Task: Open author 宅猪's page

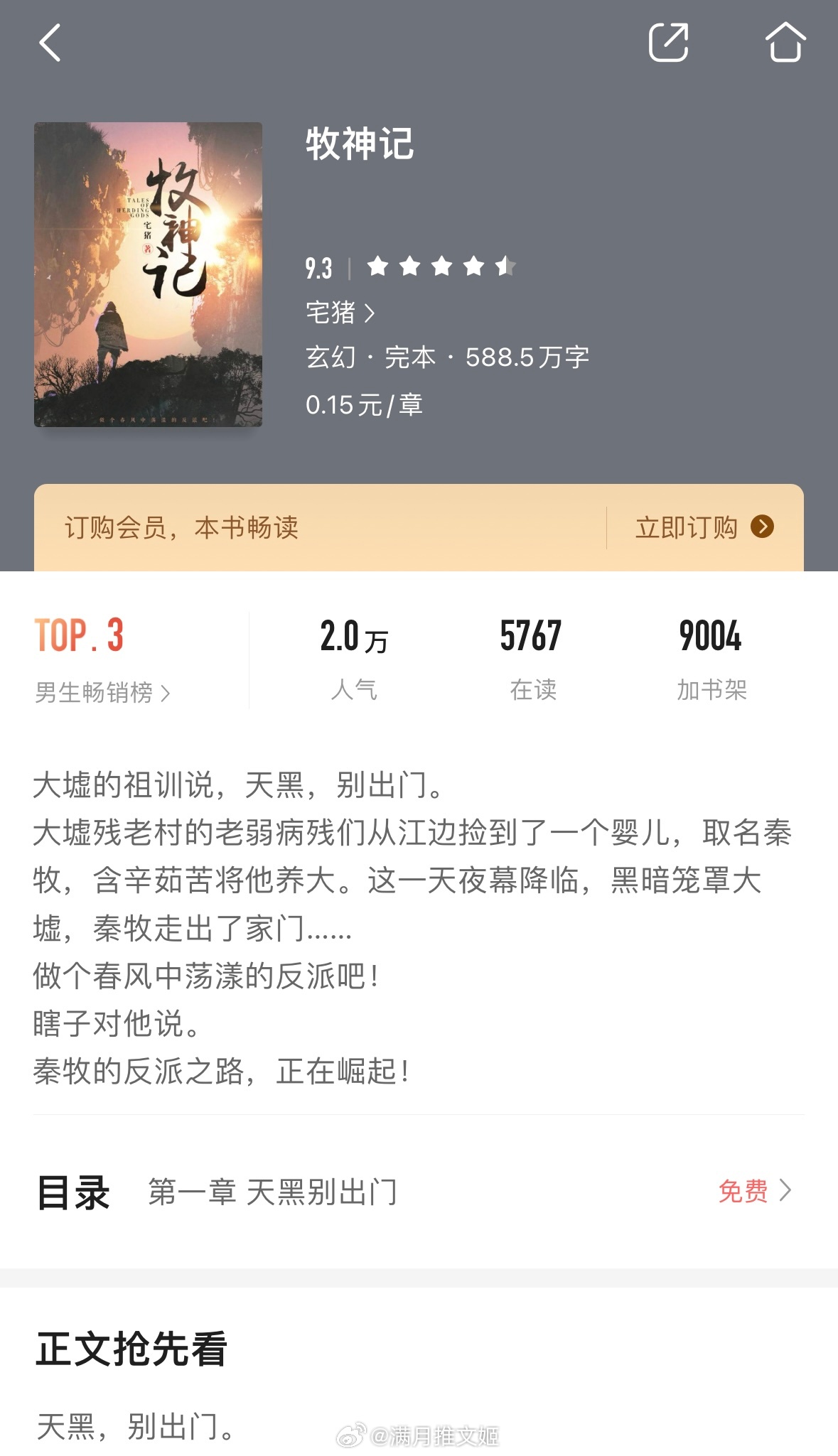Action: (x=340, y=312)
